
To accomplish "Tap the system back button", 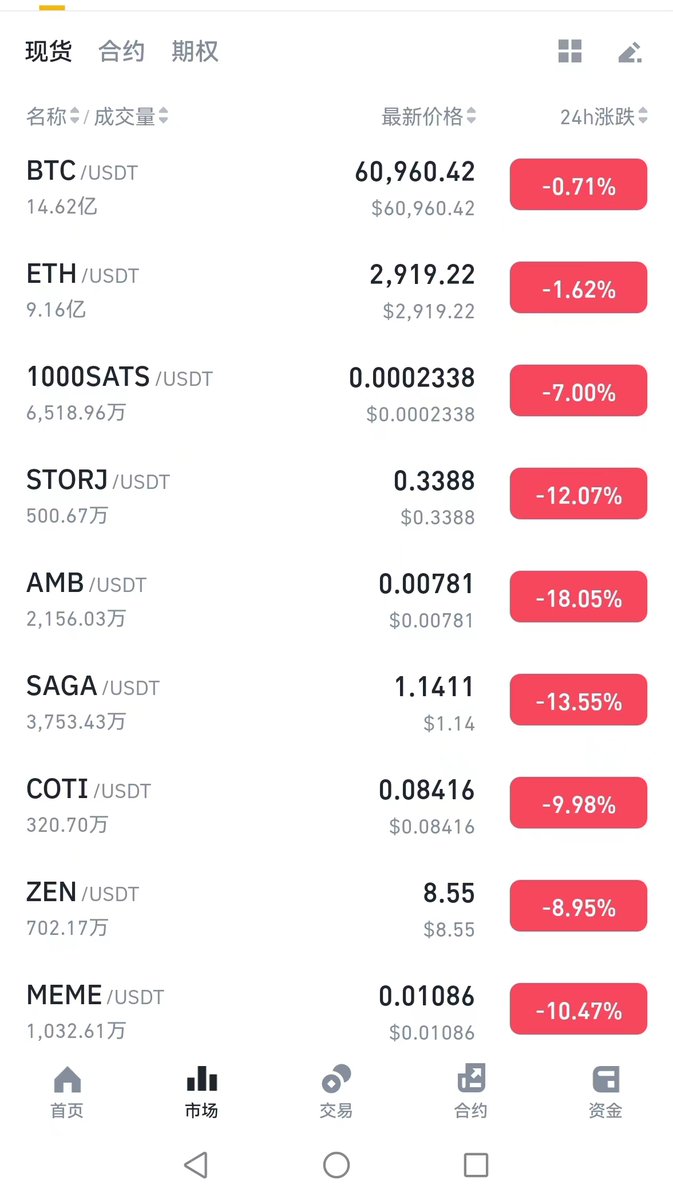I will [x=196, y=1164].
